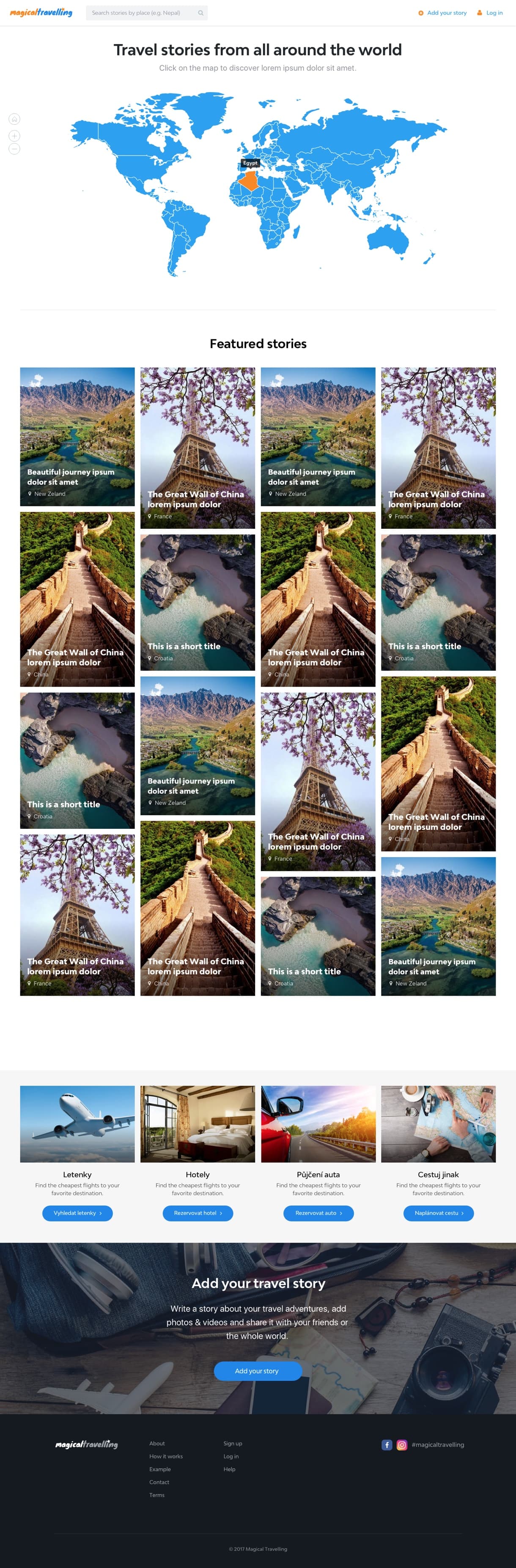516x1568 pixels.
Task: Reset the map with home icon
Action: (15, 119)
